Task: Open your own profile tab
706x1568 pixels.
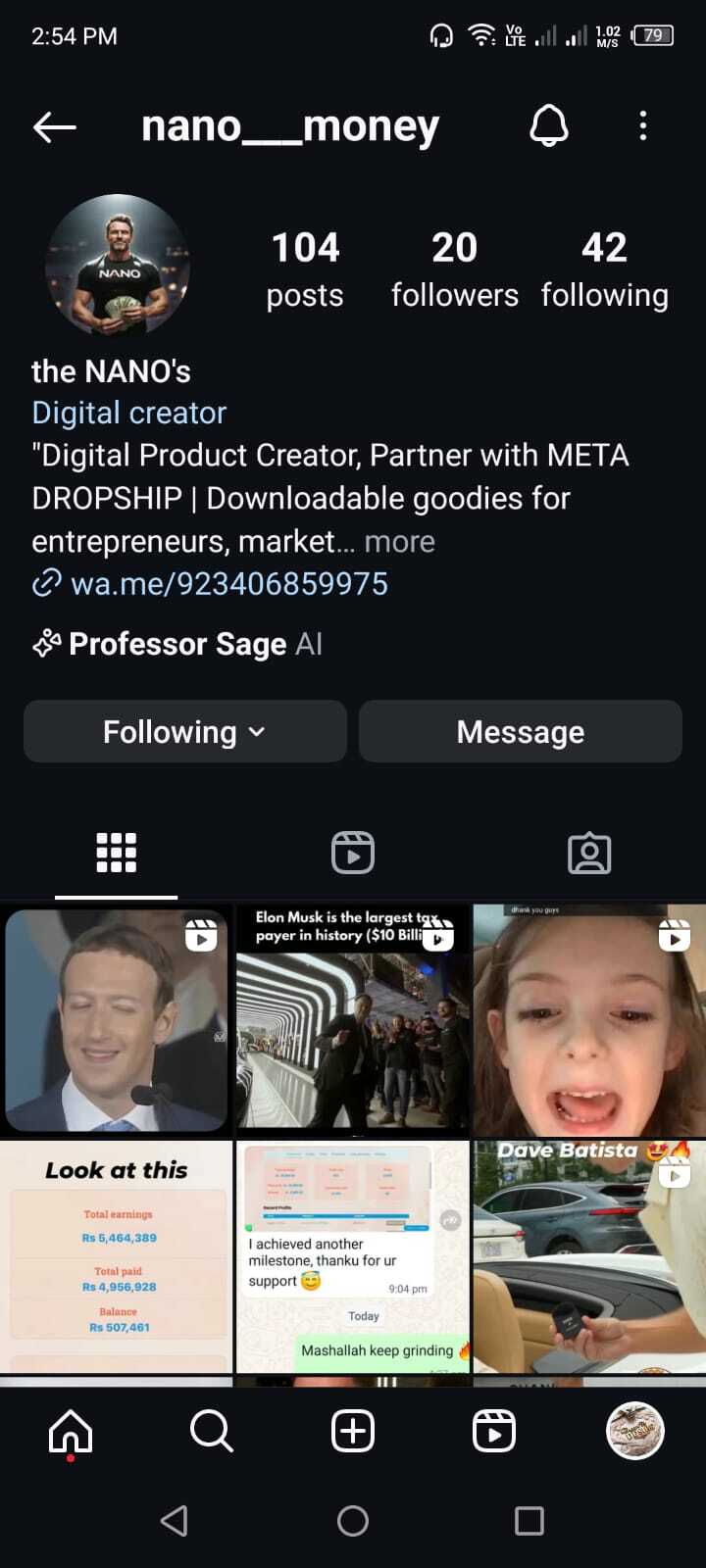Action: [x=635, y=1432]
